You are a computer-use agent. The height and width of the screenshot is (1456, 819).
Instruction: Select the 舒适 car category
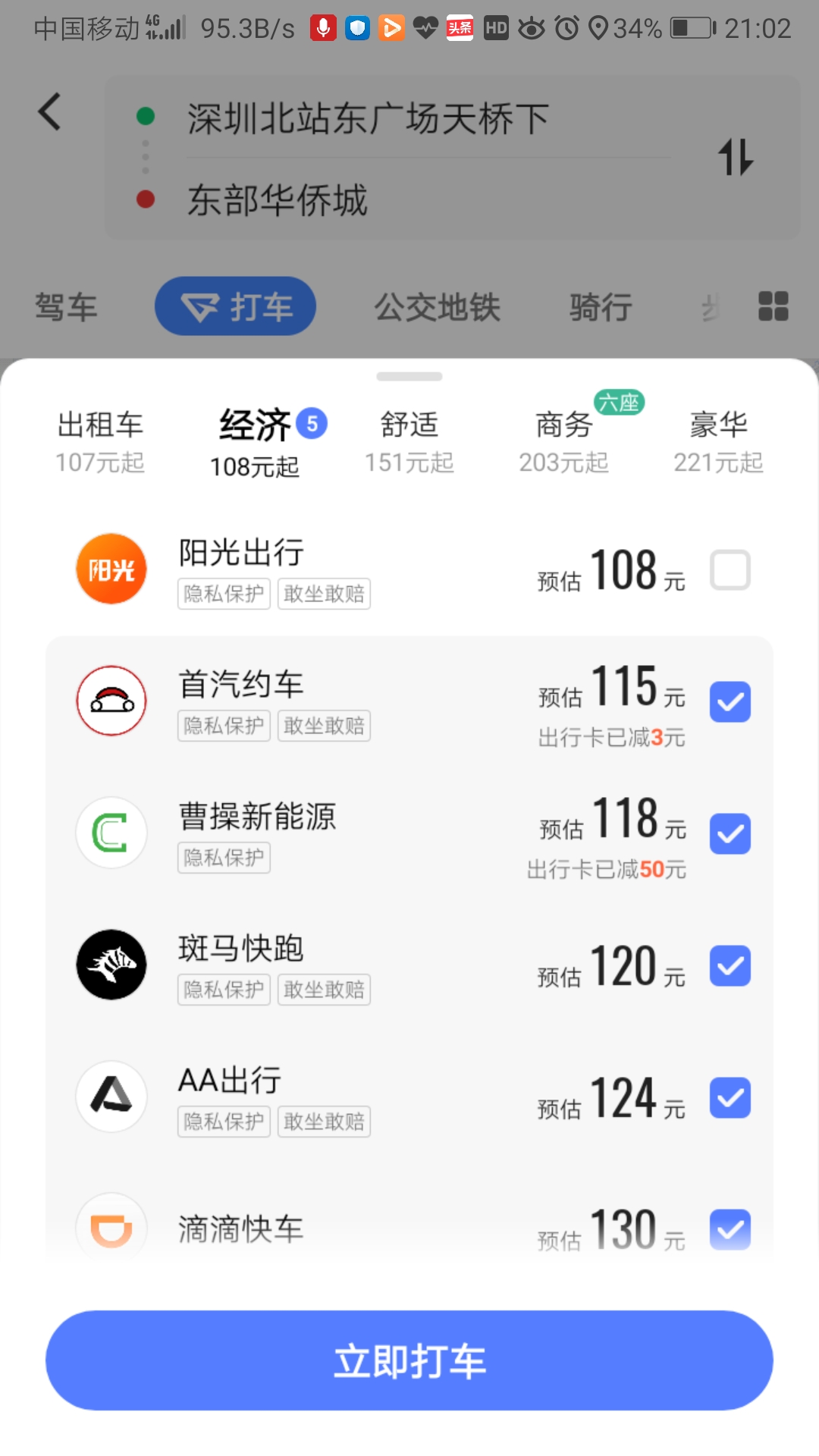point(409,442)
